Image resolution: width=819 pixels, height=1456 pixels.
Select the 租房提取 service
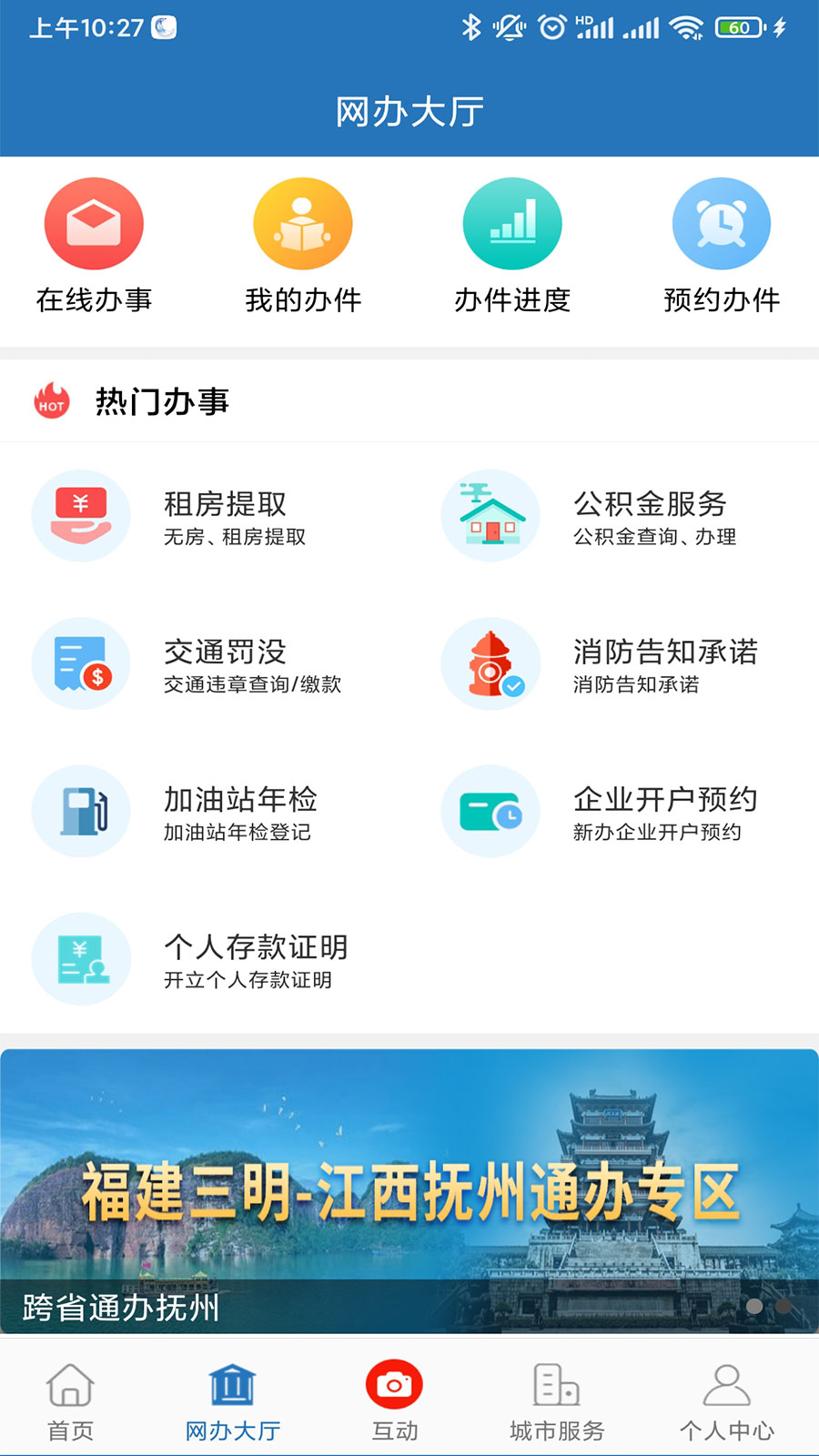coord(182,517)
